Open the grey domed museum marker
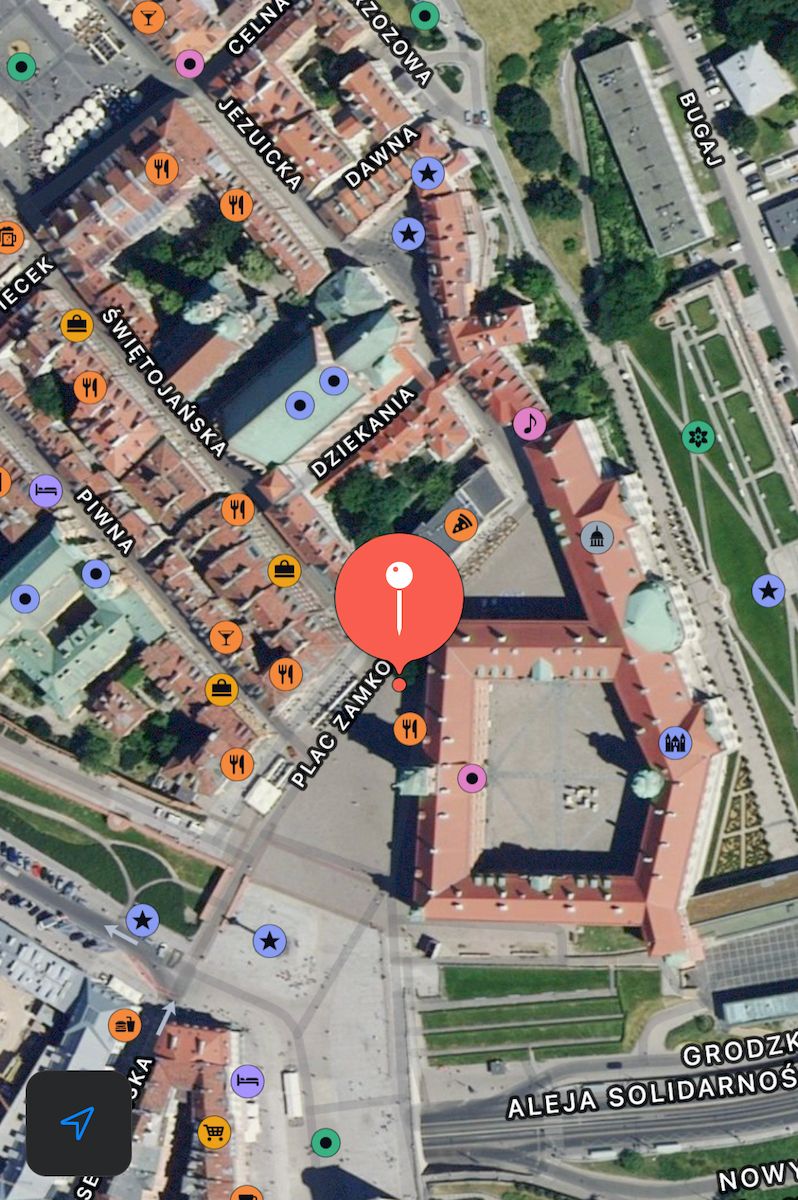This screenshot has height=1200, width=798. point(596,538)
